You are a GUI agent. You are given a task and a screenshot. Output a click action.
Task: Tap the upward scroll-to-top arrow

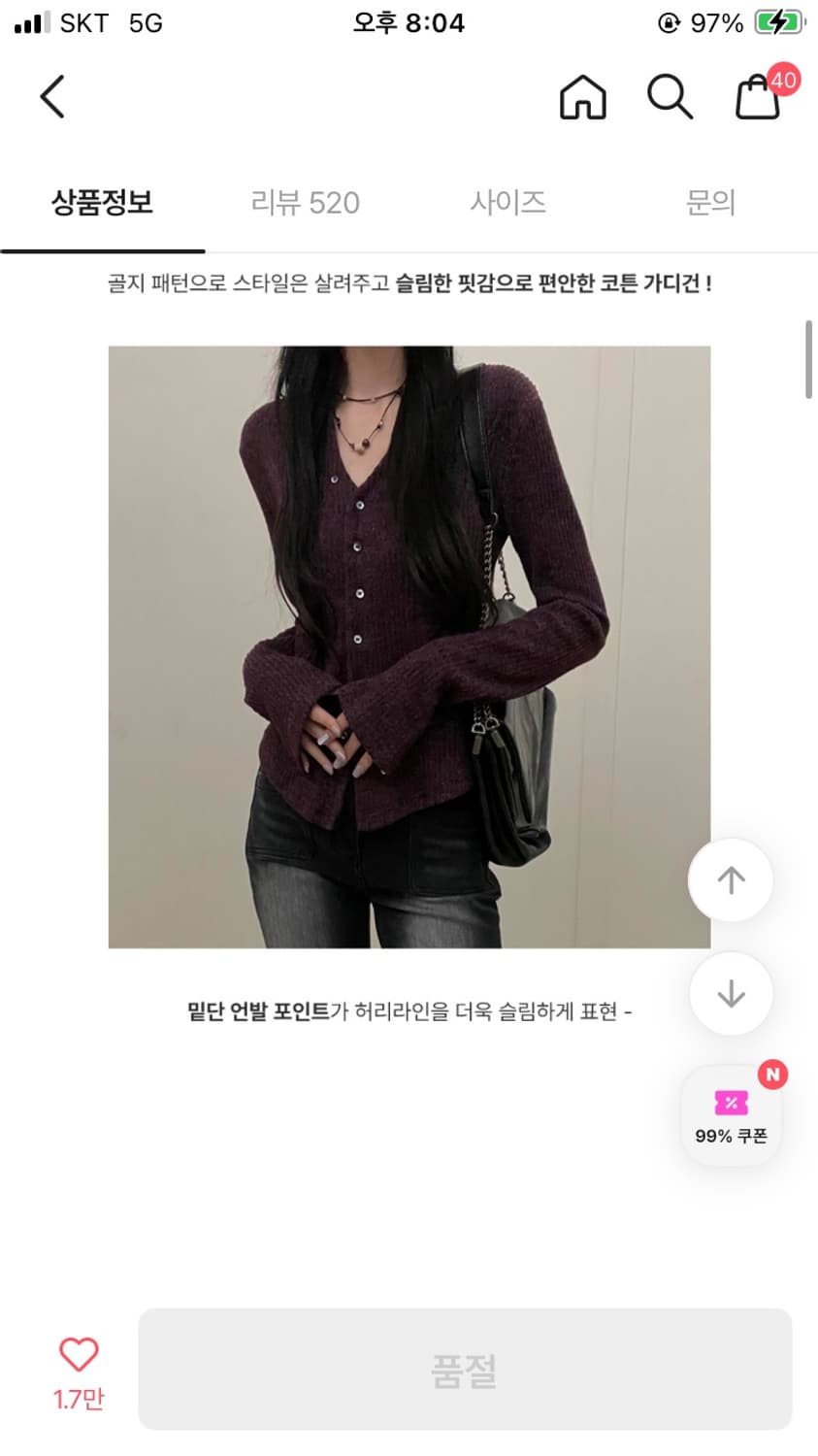731,879
